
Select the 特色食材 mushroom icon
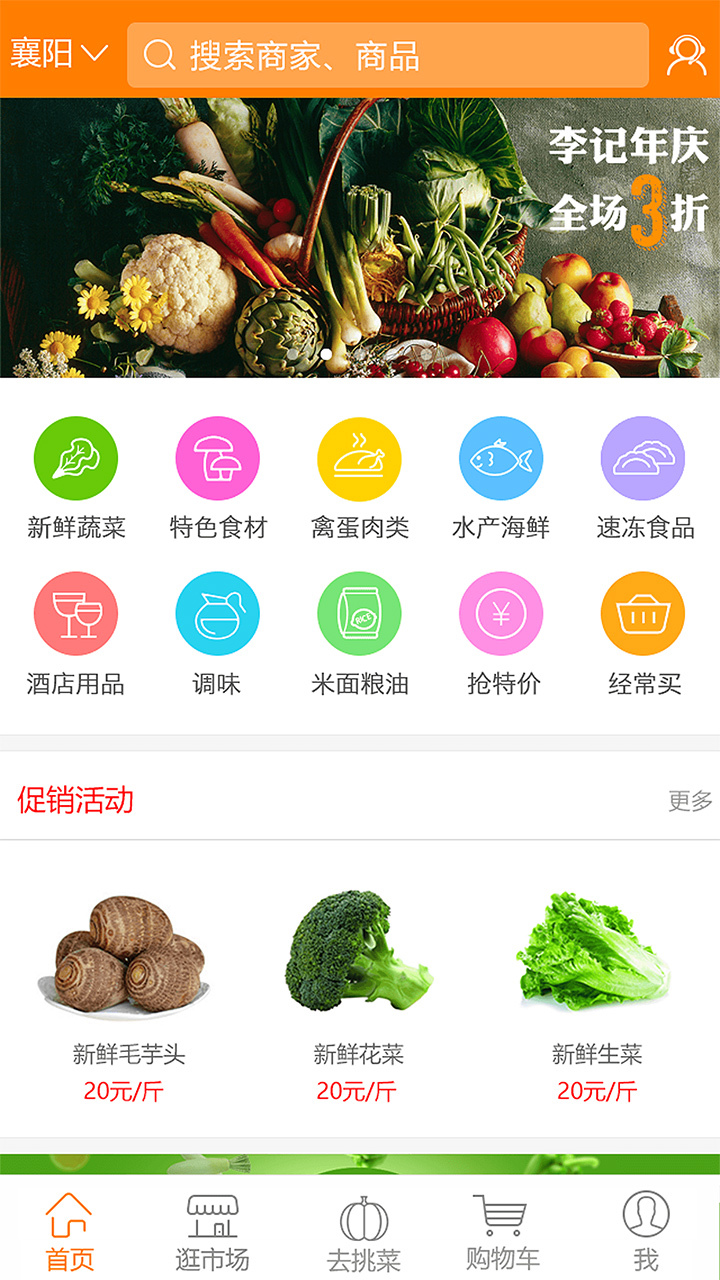click(x=219, y=460)
